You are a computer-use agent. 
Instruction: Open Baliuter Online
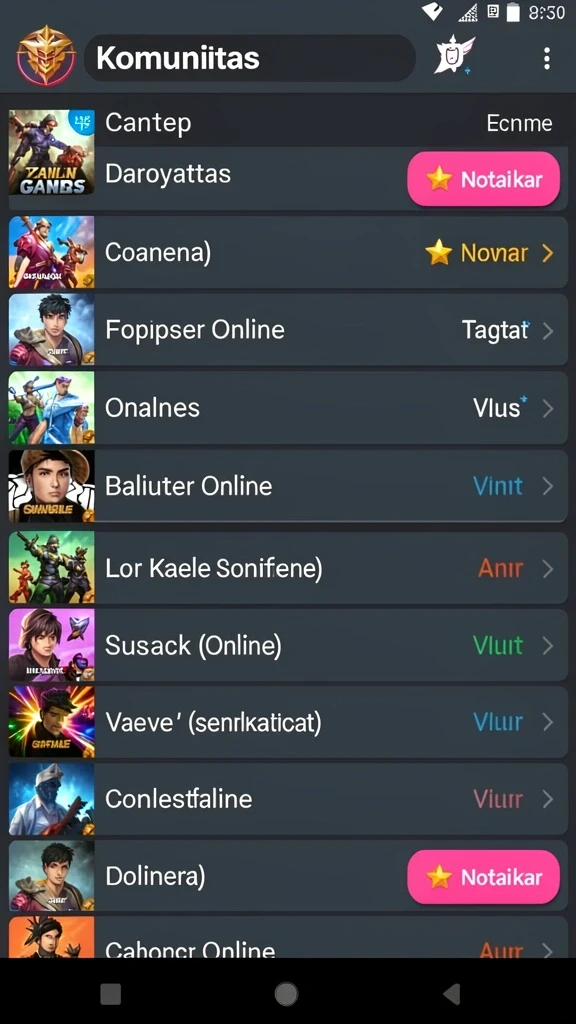[288, 486]
